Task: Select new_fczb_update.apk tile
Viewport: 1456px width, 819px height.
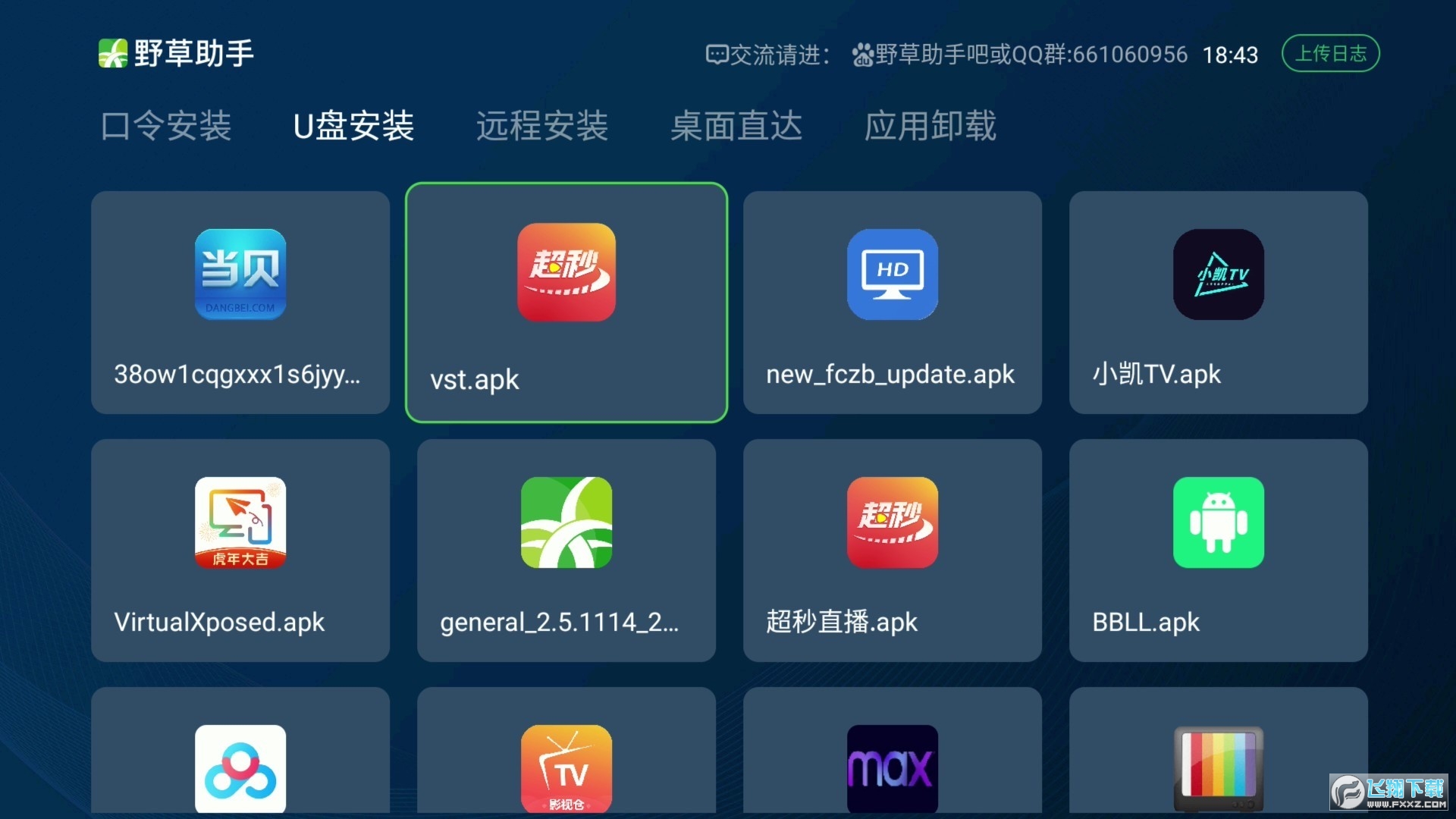Action: pyautogui.click(x=893, y=303)
